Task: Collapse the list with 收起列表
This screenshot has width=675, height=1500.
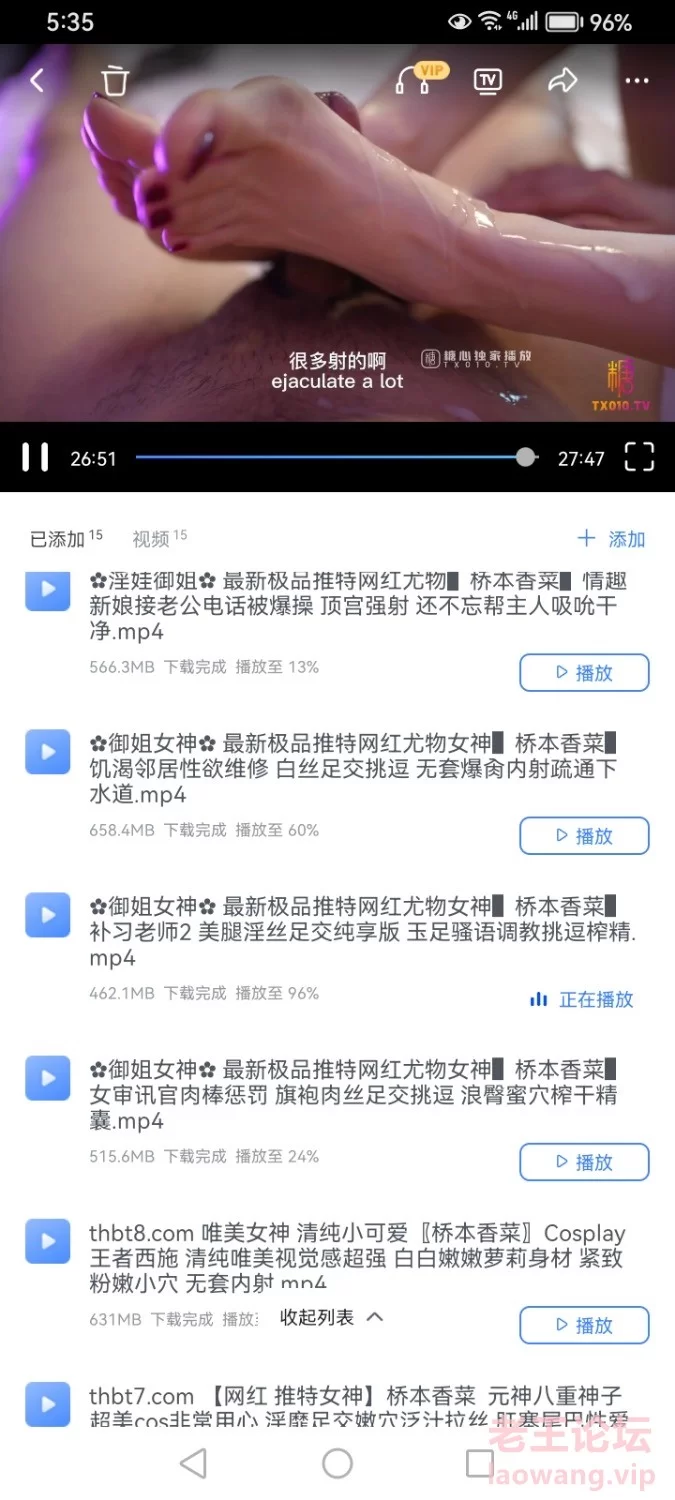Action: [x=331, y=1317]
